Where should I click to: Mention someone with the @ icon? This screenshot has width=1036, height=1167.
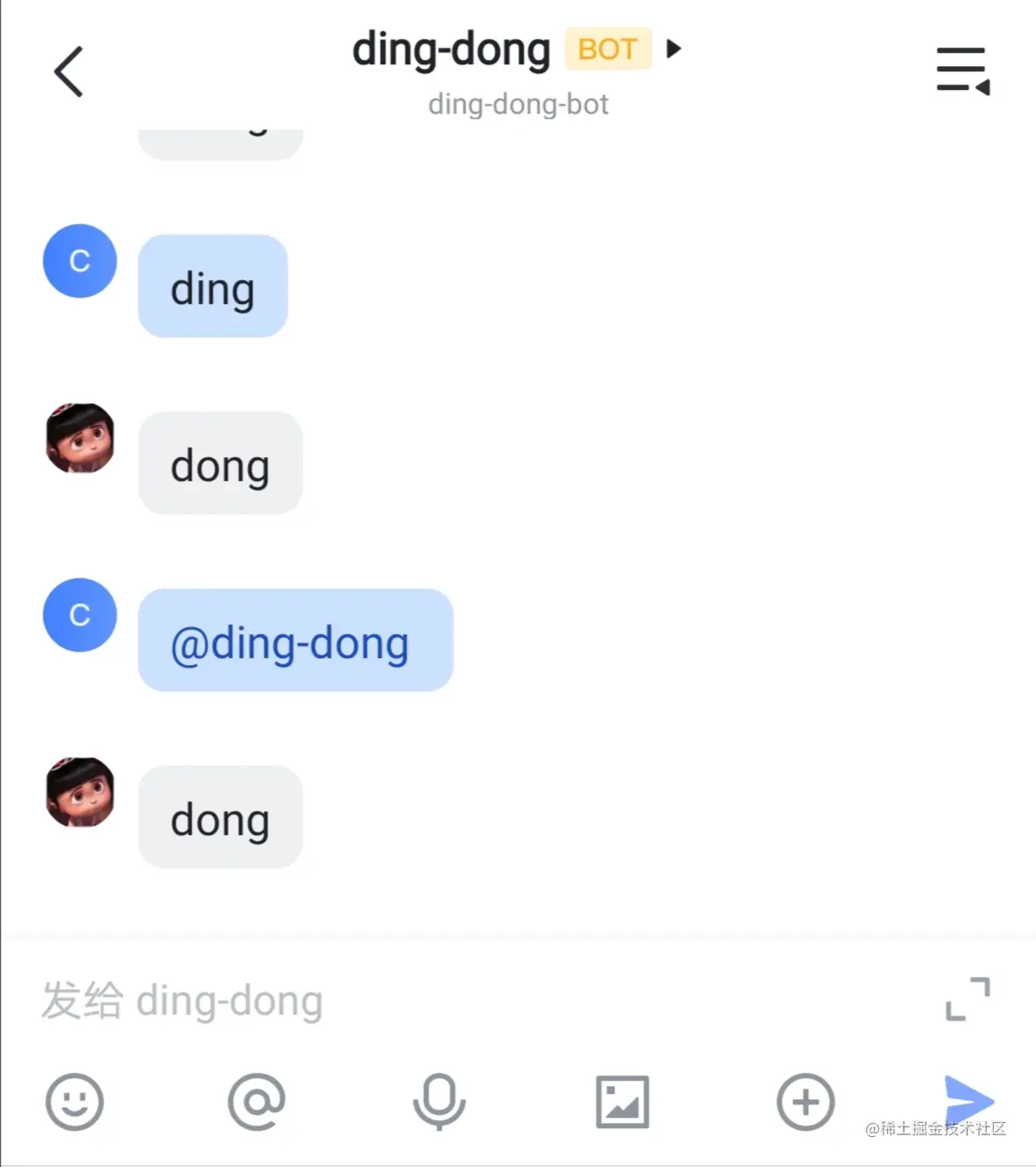pos(256,1101)
